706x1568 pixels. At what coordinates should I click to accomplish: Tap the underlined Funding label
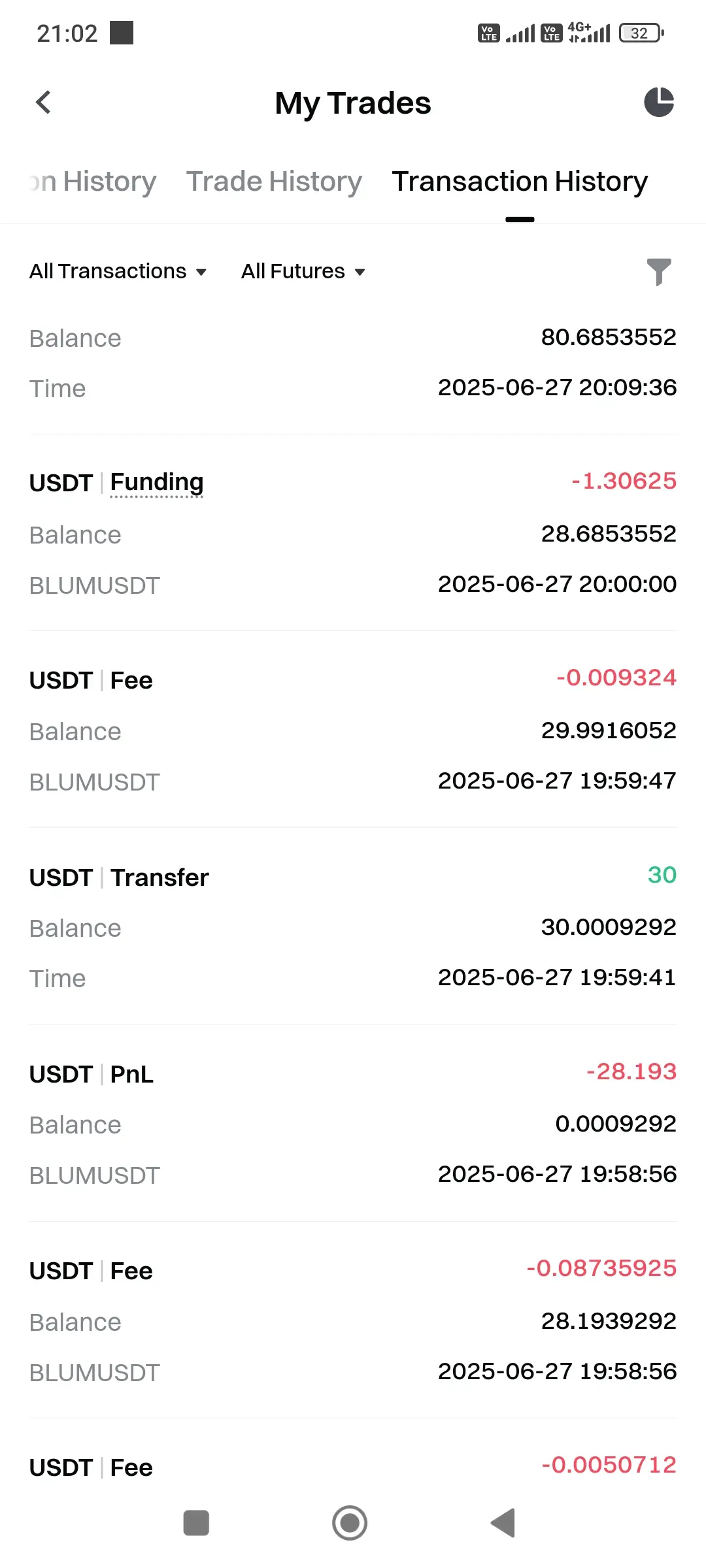click(x=157, y=483)
